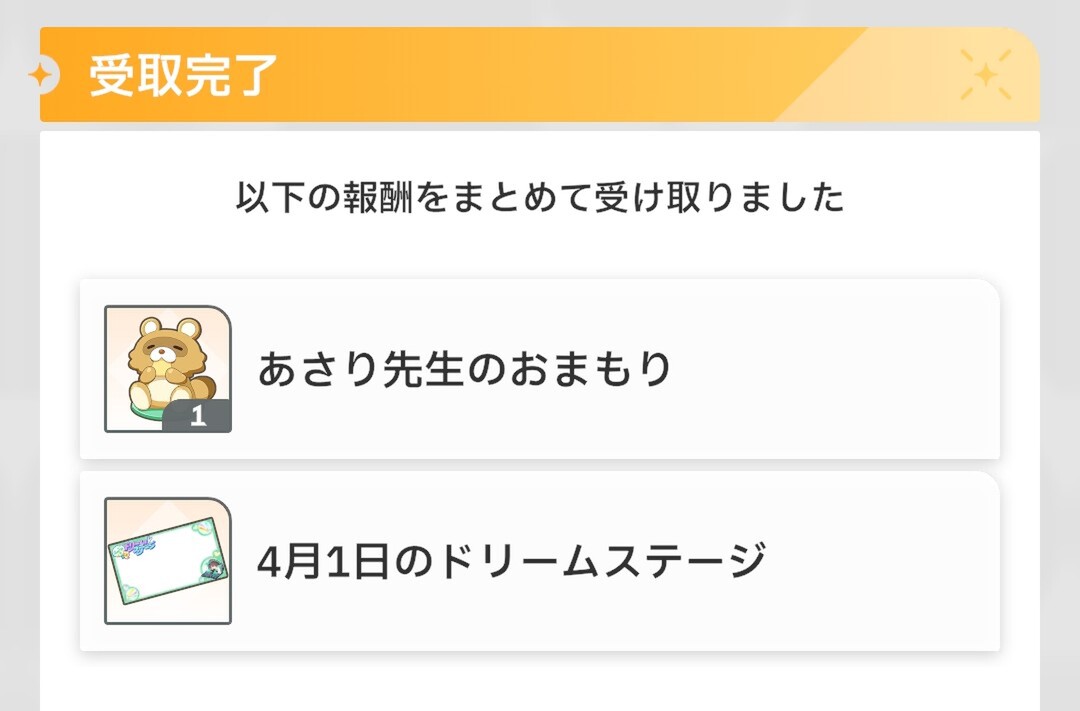Open あさり先生のおまもり reward item details
Image resolution: width=1080 pixels, height=711 pixels.
click(x=168, y=369)
